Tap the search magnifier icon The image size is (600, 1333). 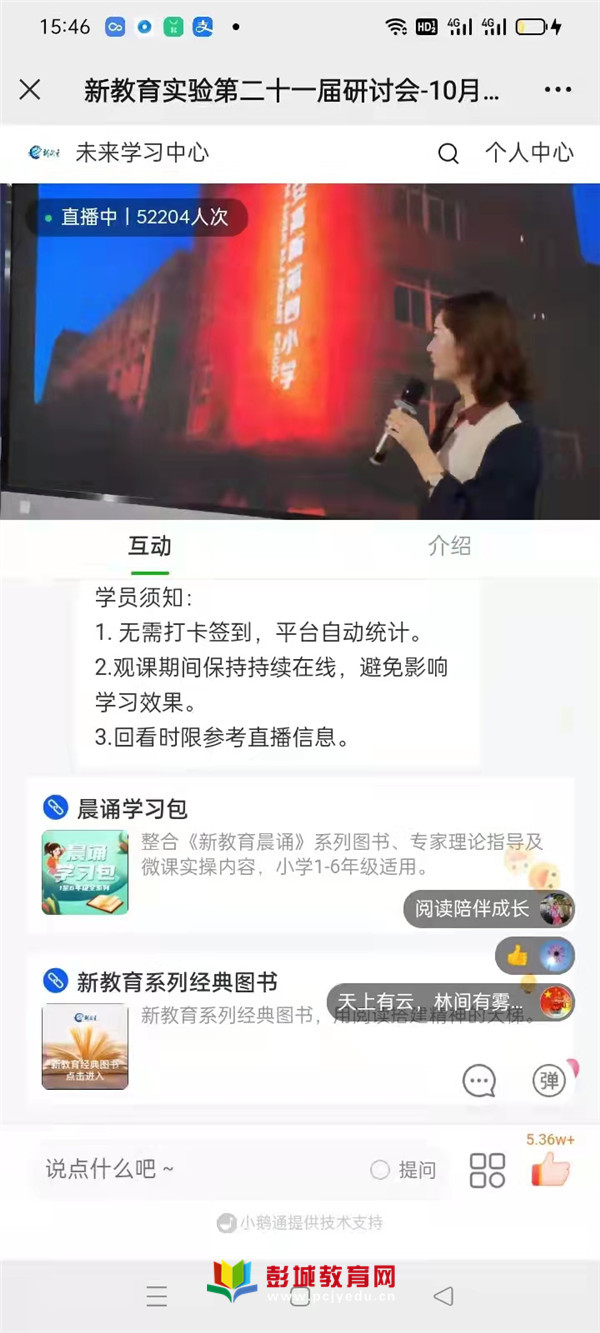pyautogui.click(x=449, y=153)
